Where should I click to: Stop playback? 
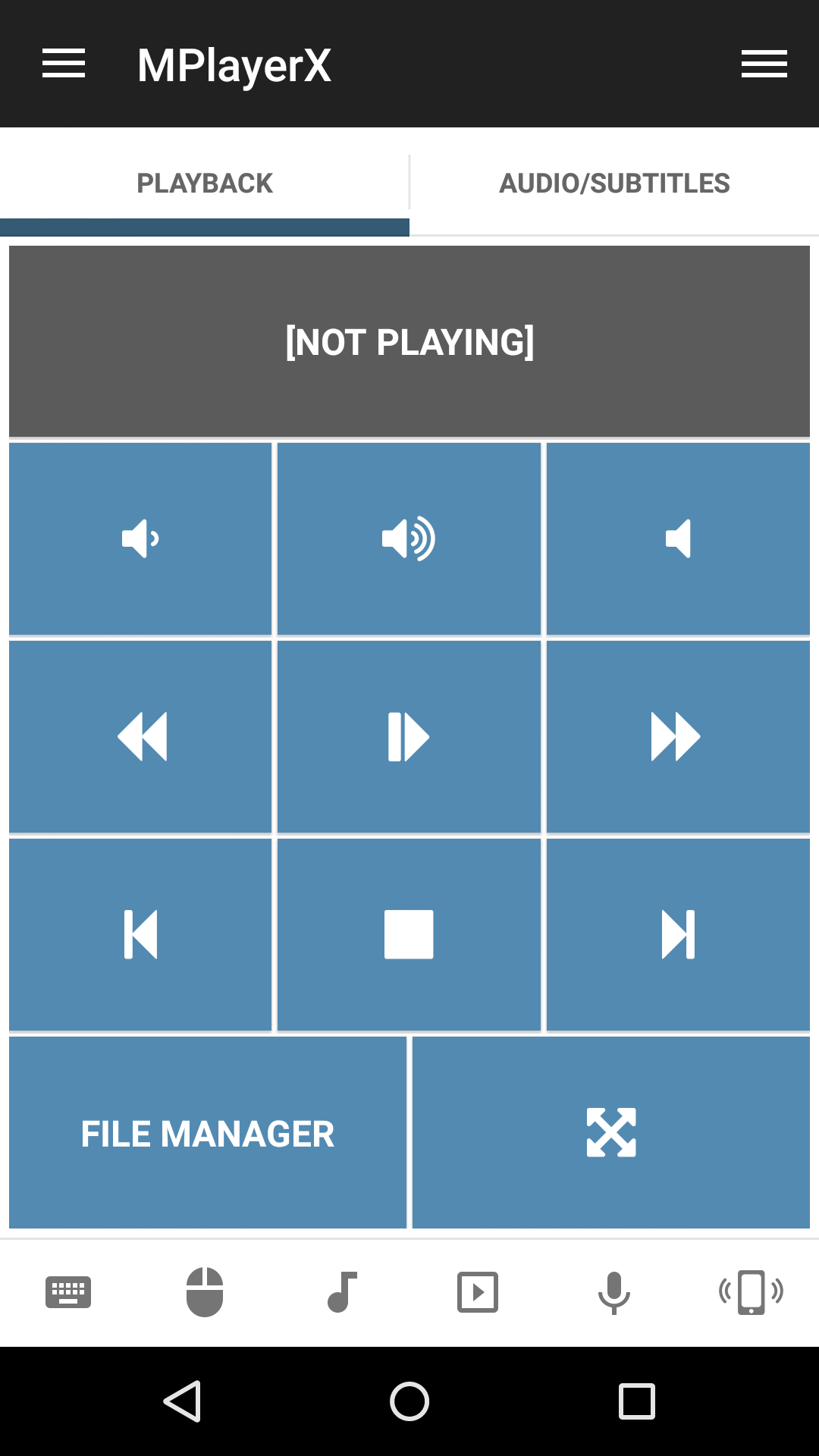point(409,934)
